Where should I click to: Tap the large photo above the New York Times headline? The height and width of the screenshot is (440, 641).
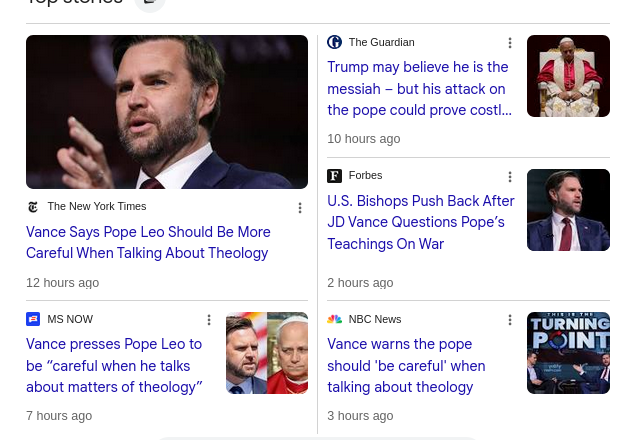point(167,112)
